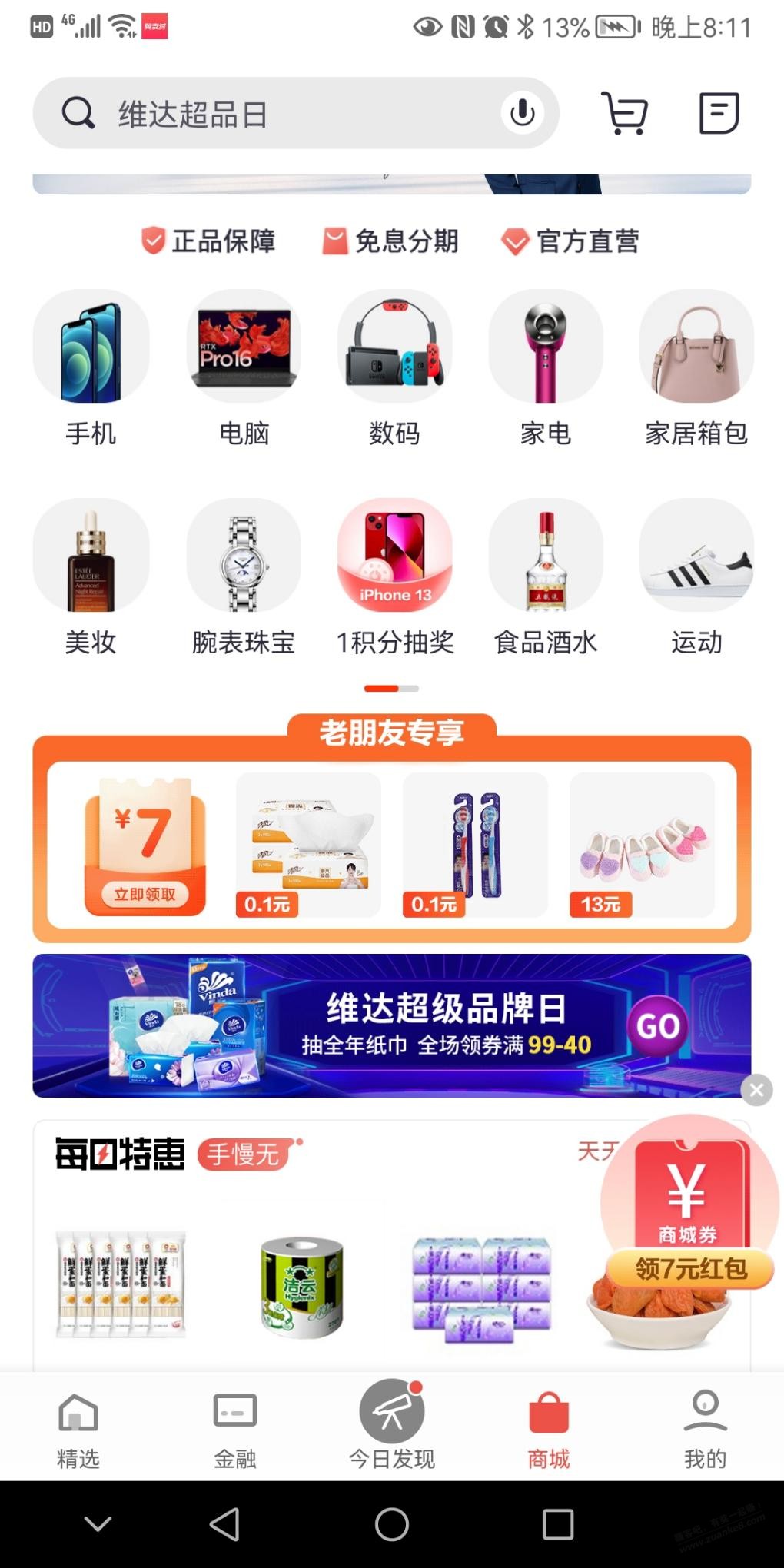Enter the 1积分抽奖 iPhone 13 draw
Screen dimensions: 784x1568
click(394, 578)
